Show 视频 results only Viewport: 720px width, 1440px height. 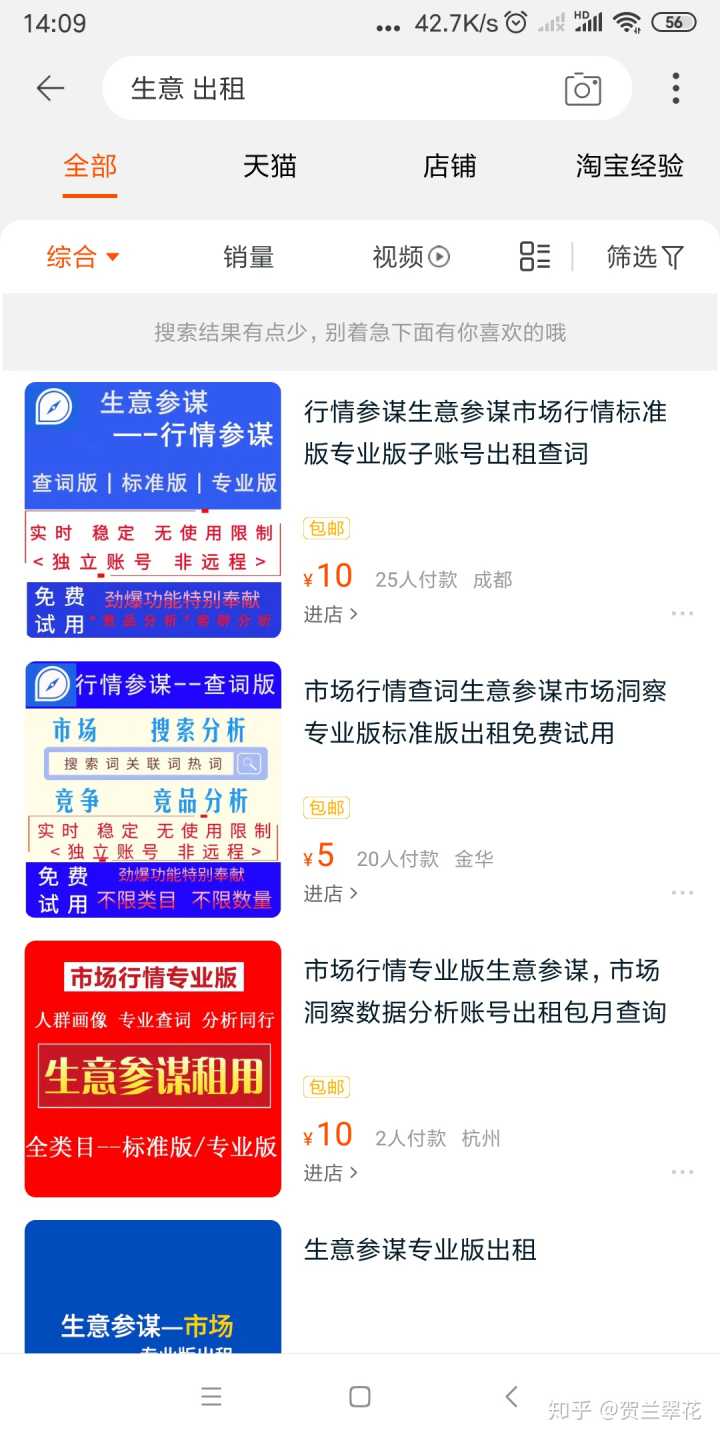point(411,257)
